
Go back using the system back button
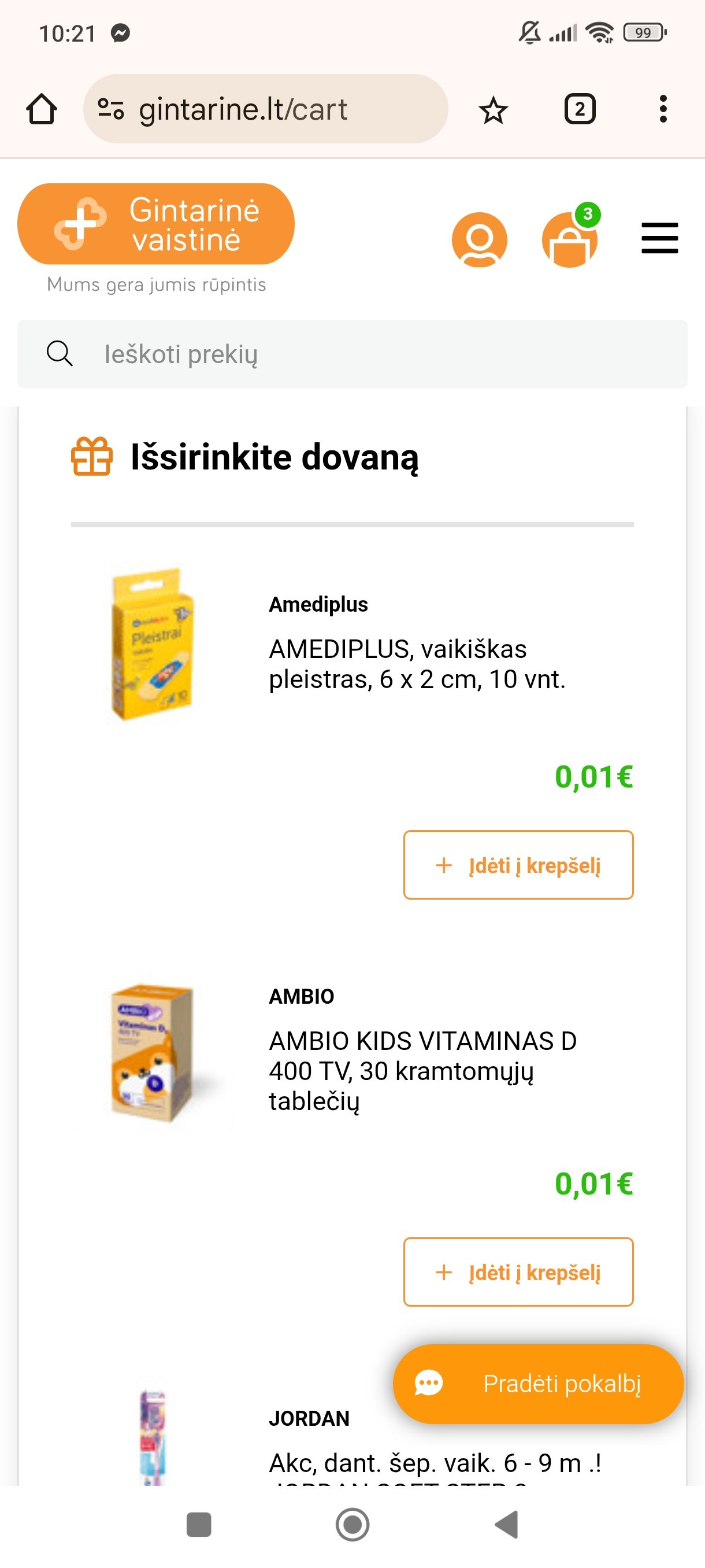pyautogui.click(x=506, y=1524)
